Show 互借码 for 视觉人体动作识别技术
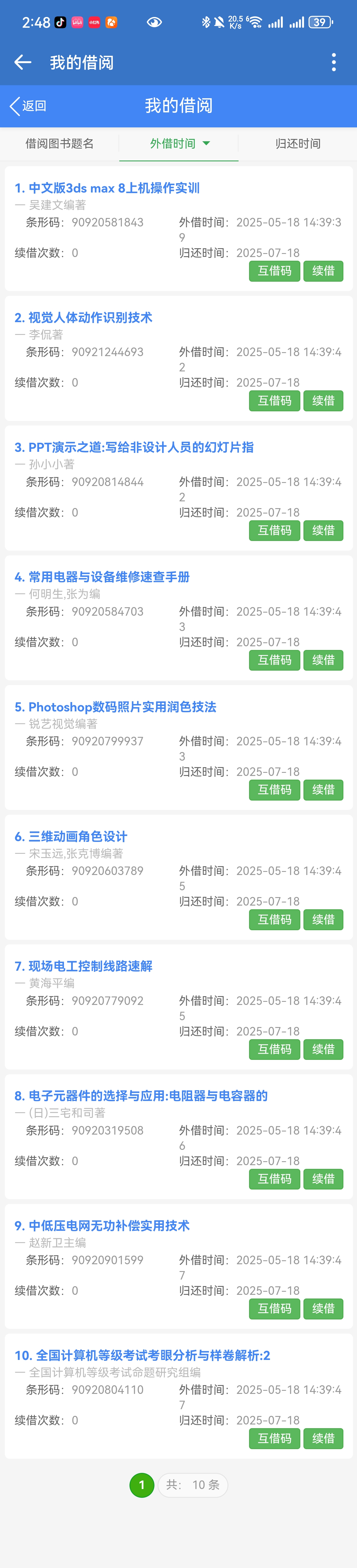The width and height of the screenshot is (357, 1568). (x=274, y=401)
